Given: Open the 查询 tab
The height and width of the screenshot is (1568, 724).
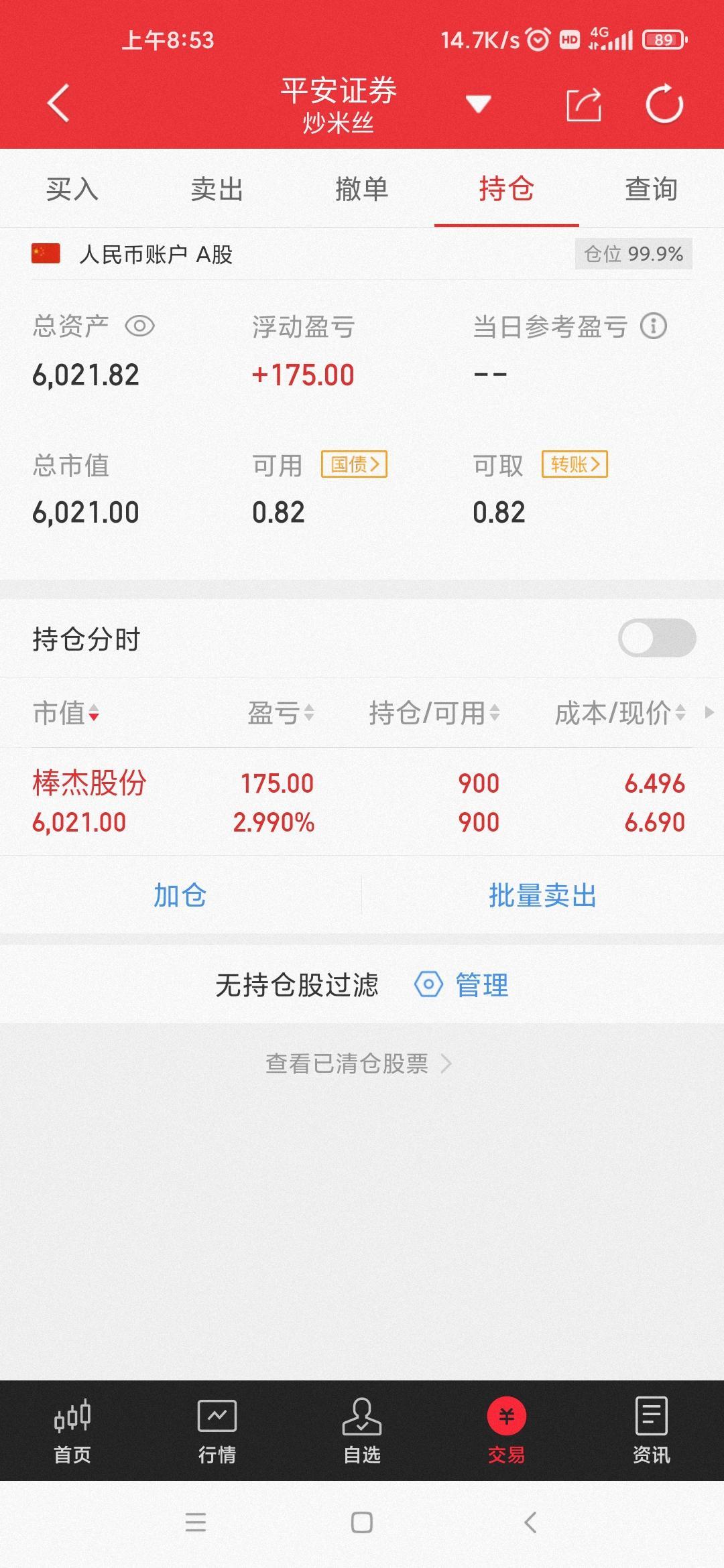Looking at the screenshot, I should coord(651,189).
